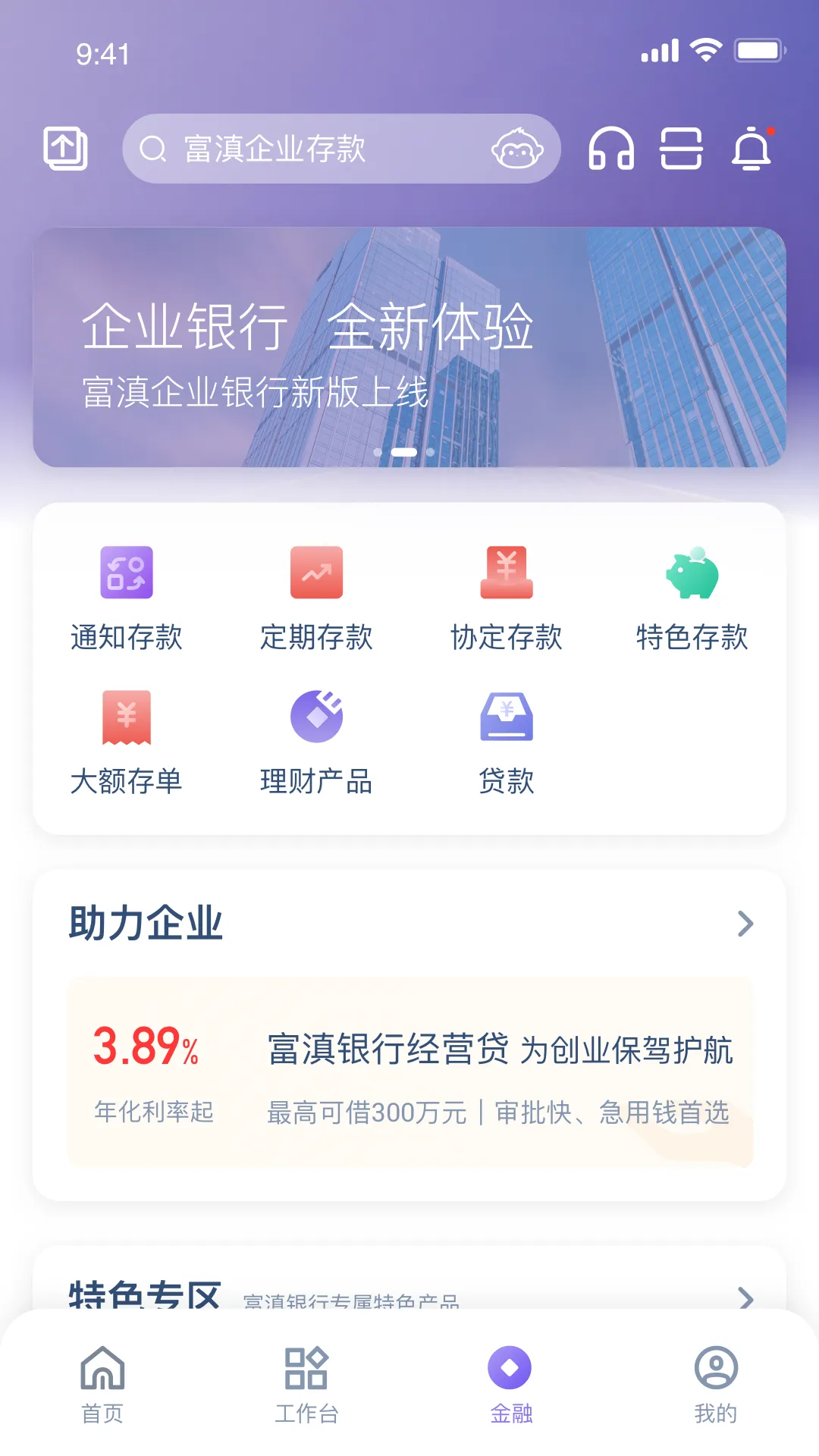Image resolution: width=819 pixels, height=1456 pixels.
Task: Open the card scan icon beside headphones
Action: pos(682,149)
